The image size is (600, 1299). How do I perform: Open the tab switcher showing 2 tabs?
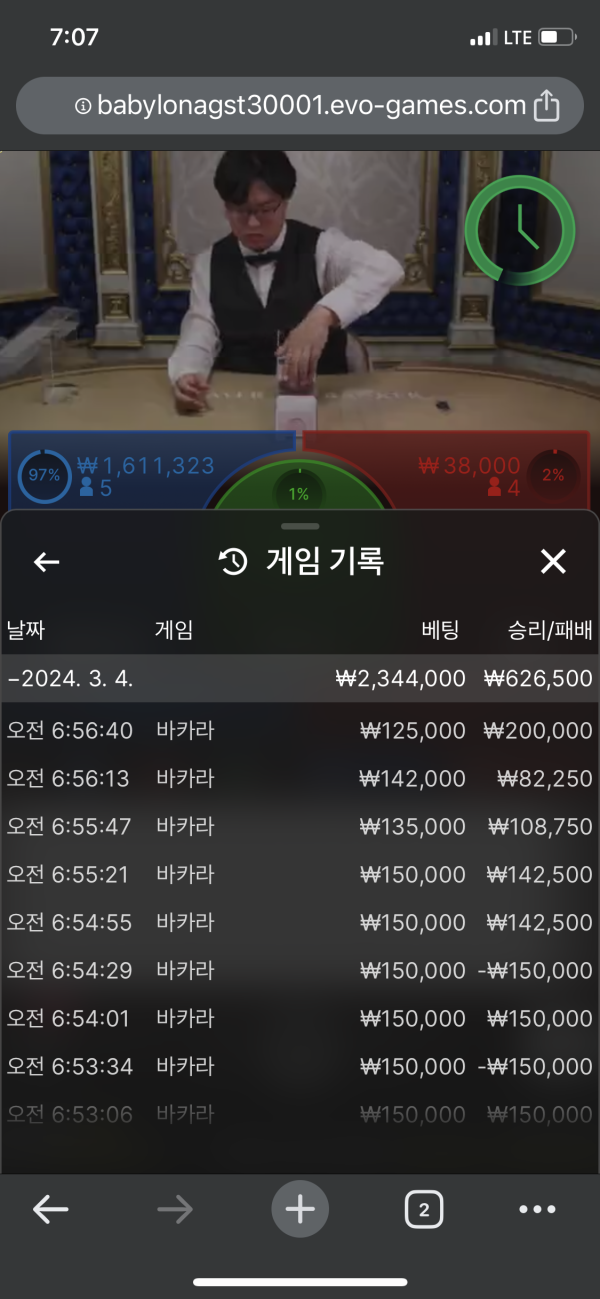tap(424, 1210)
